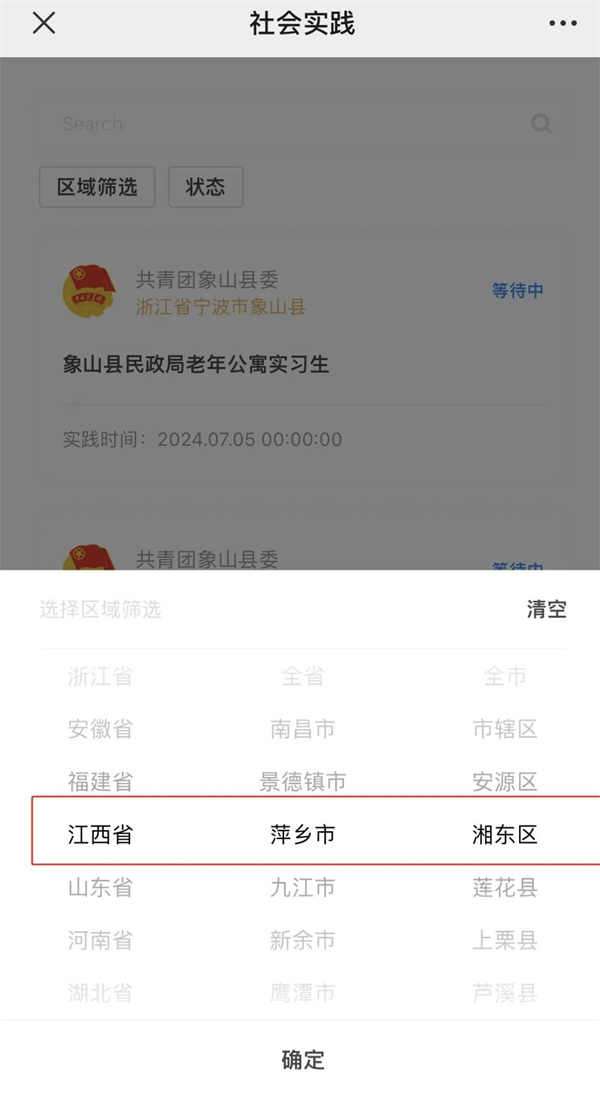Close the 社会实践 page

coord(43,24)
